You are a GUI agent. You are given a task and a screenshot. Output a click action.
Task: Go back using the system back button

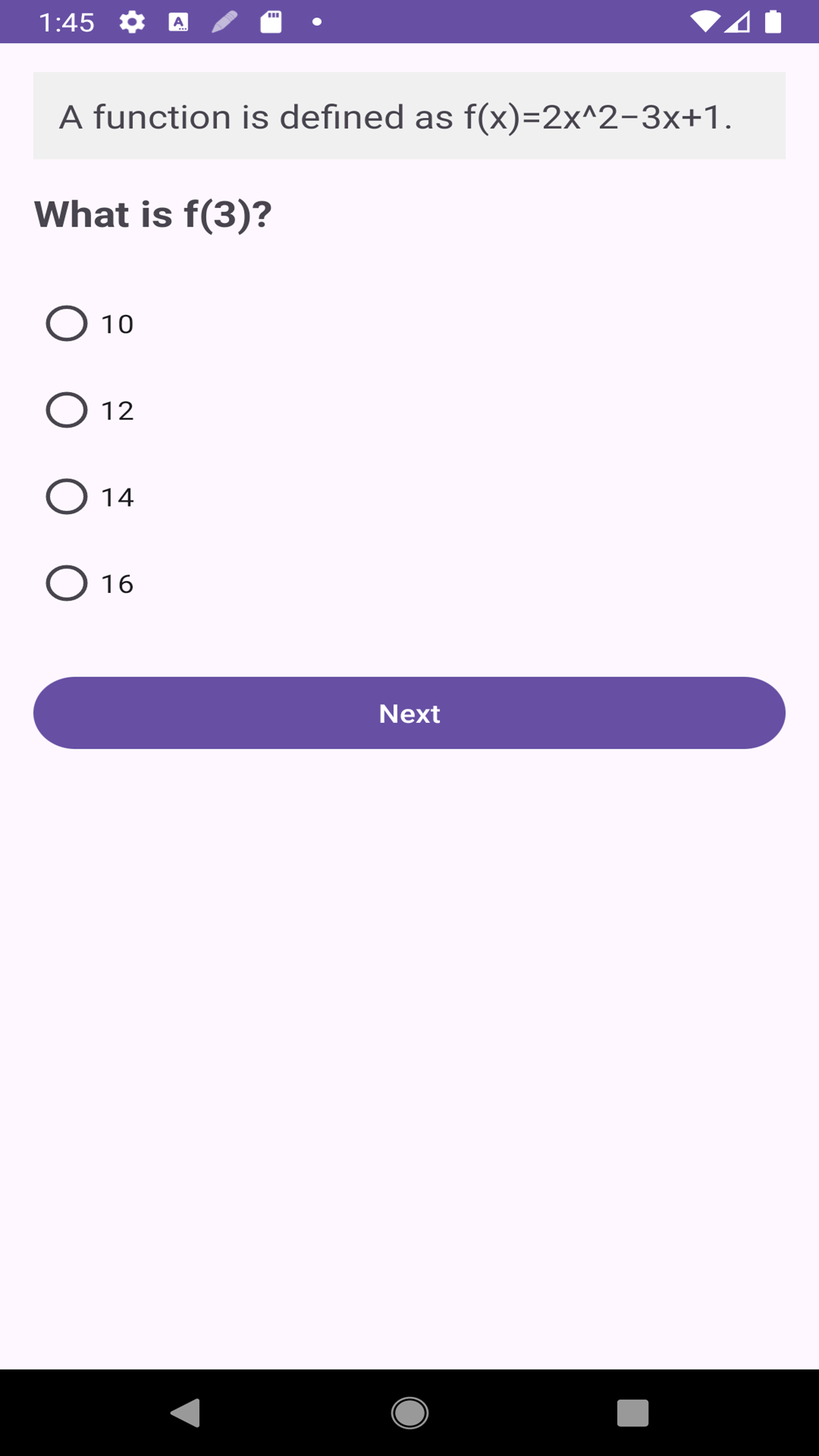(185, 1413)
